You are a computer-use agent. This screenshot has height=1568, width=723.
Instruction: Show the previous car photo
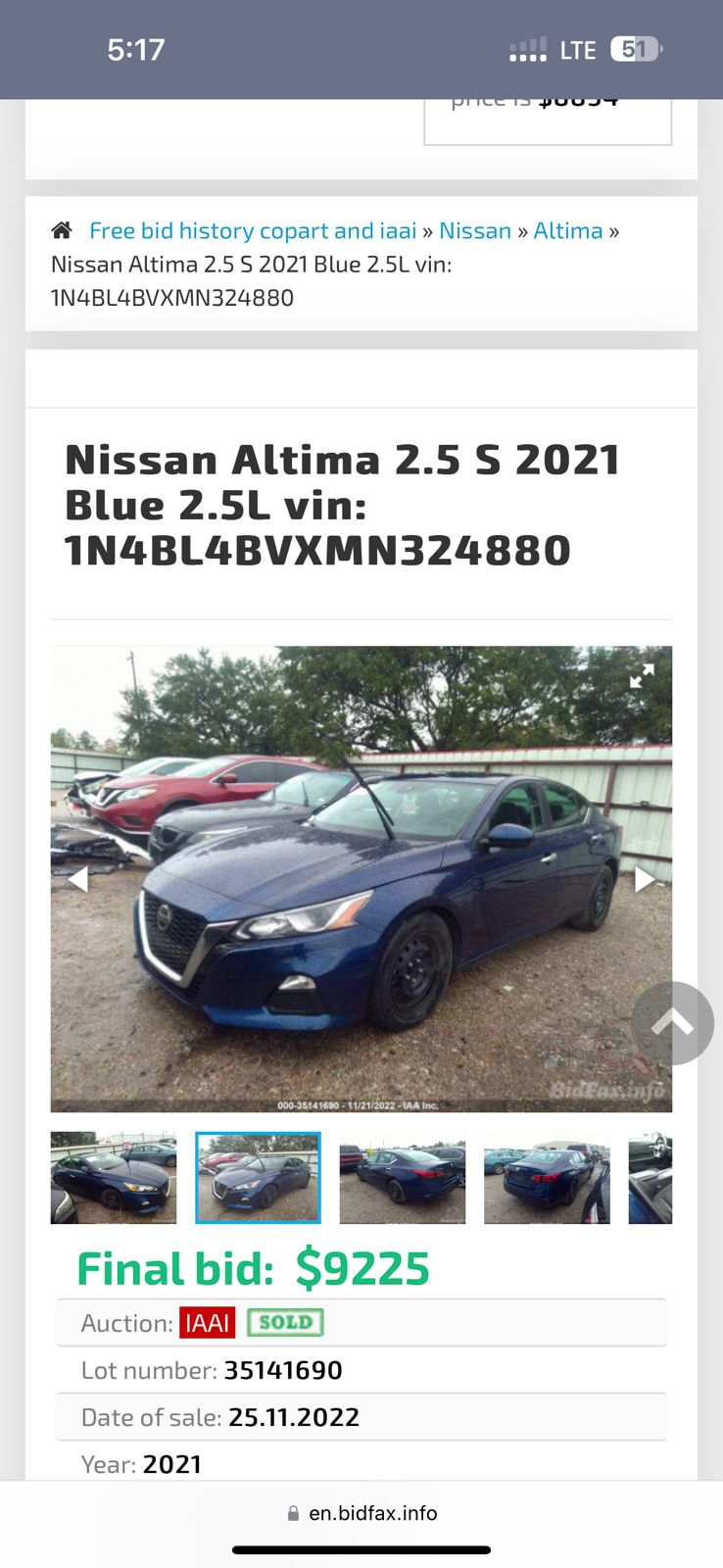[78, 879]
